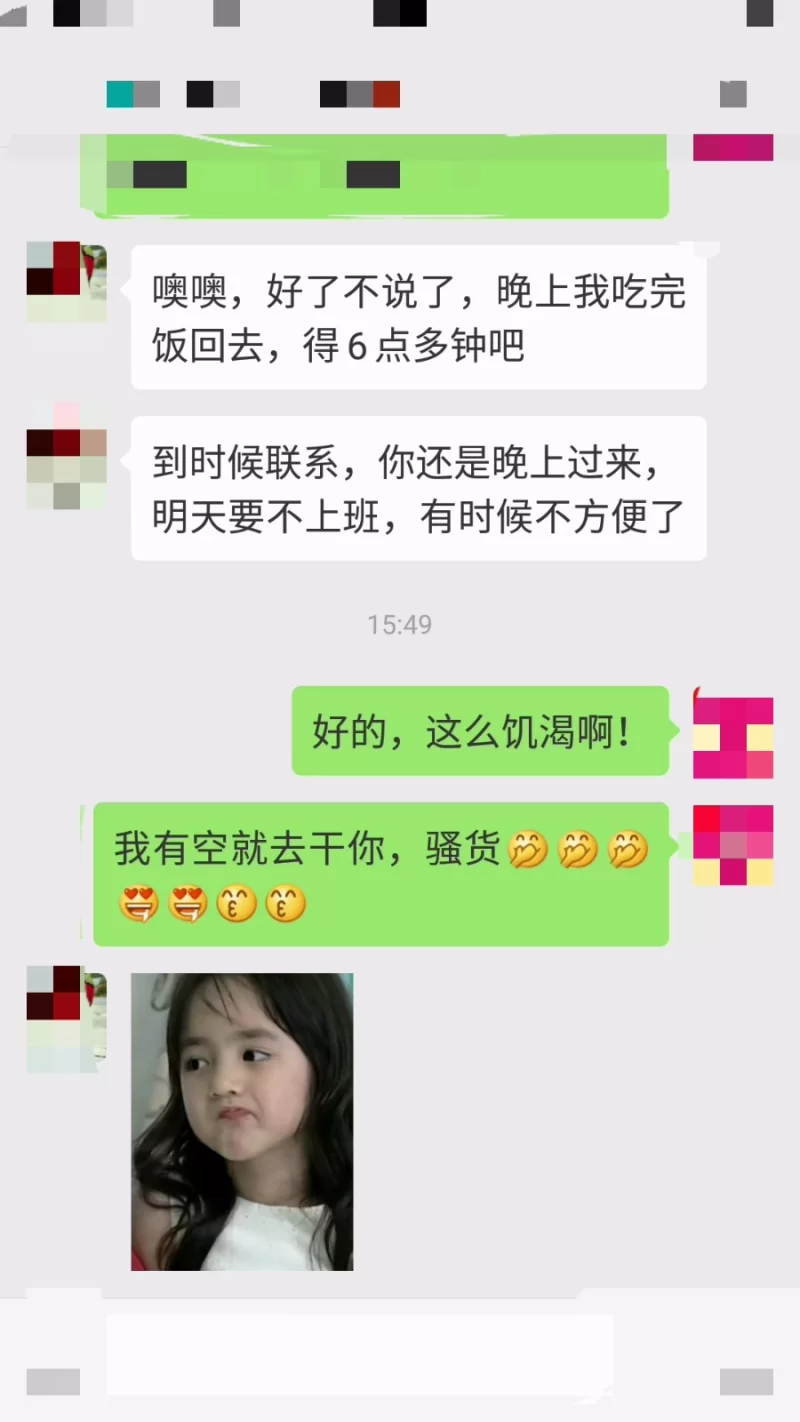
Task: Open contact avatar beside the 6点多钟 message
Action: click(66, 281)
